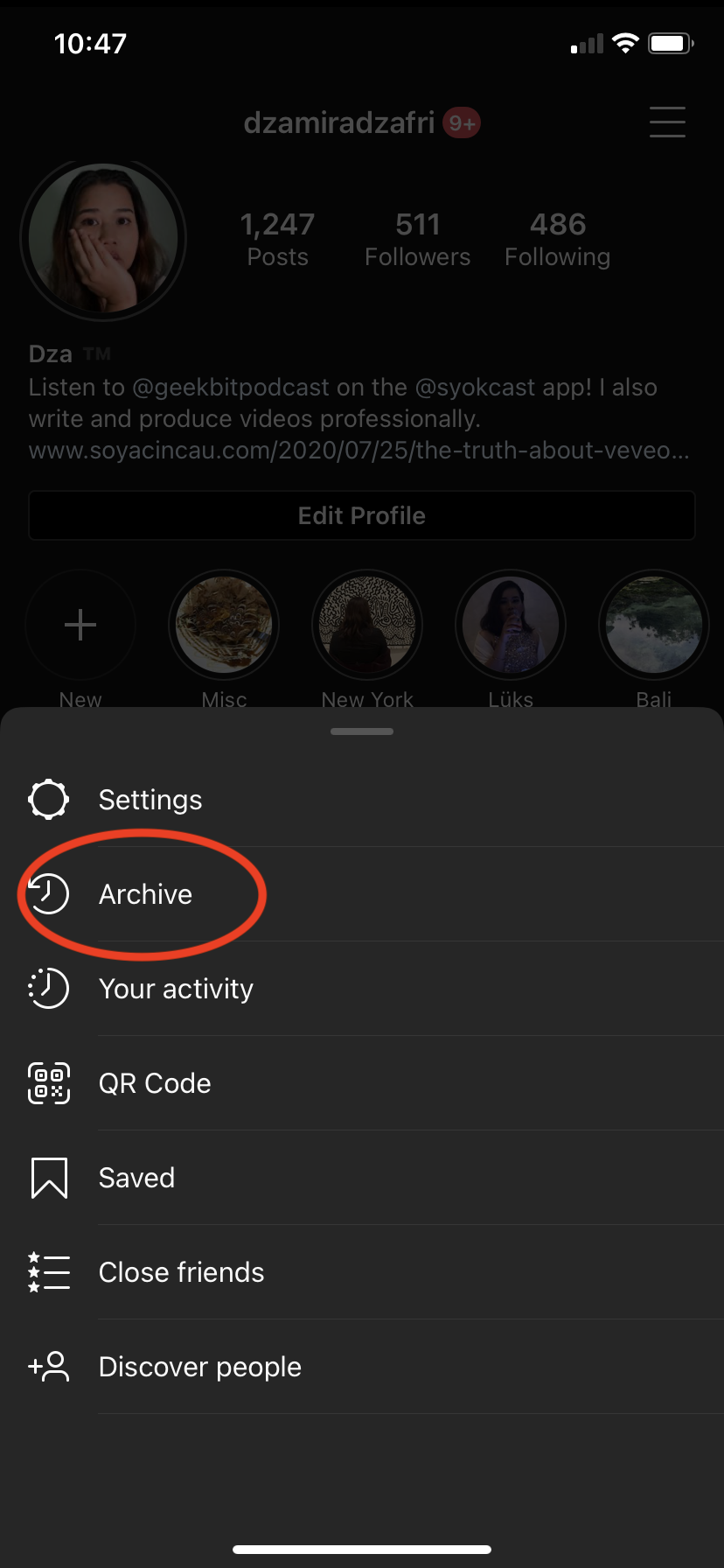Viewport: 724px width, 1568px height.
Task: Go to Saved posts
Action: [136, 1178]
